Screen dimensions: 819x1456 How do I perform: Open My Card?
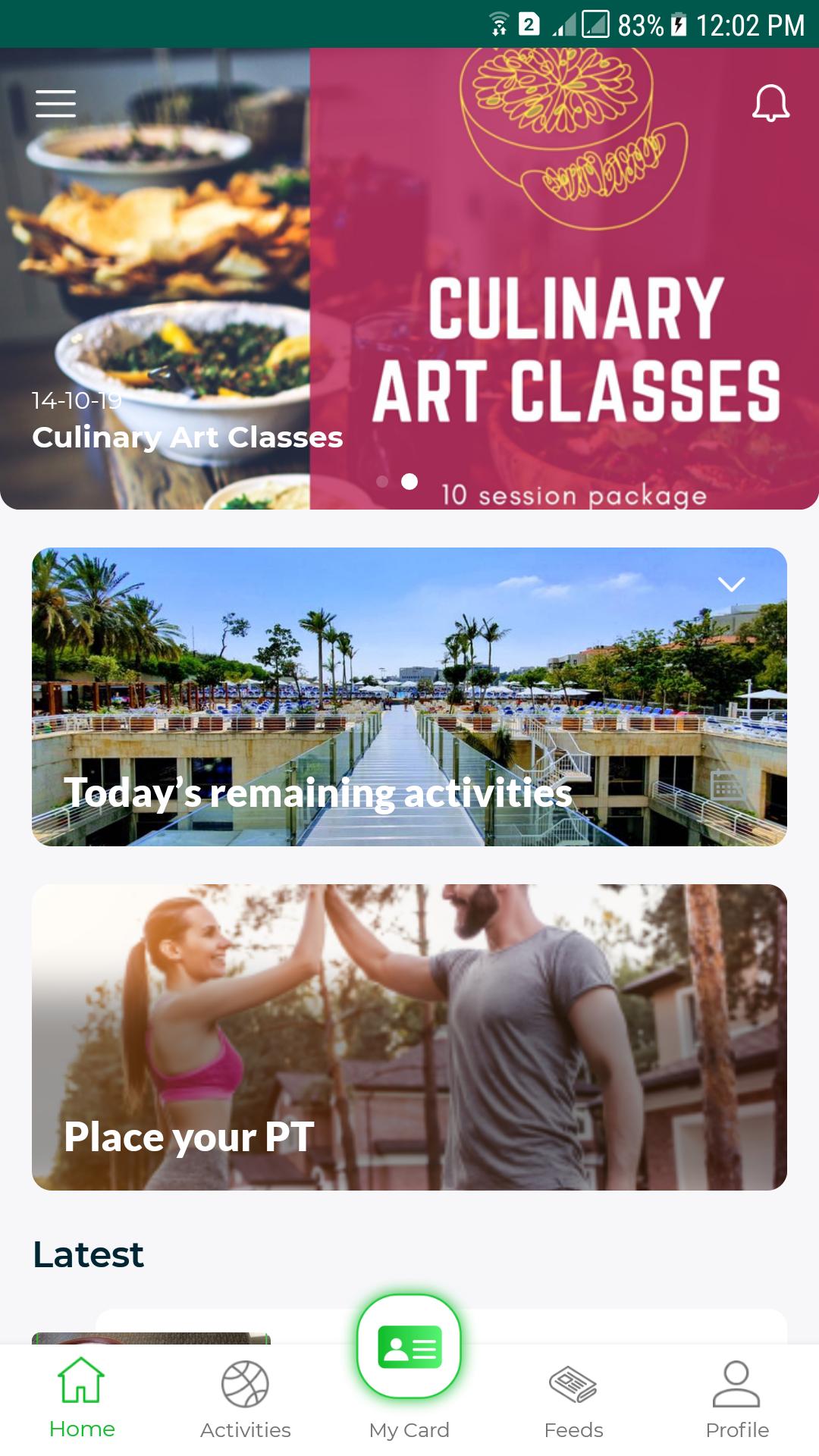[x=409, y=1367]
